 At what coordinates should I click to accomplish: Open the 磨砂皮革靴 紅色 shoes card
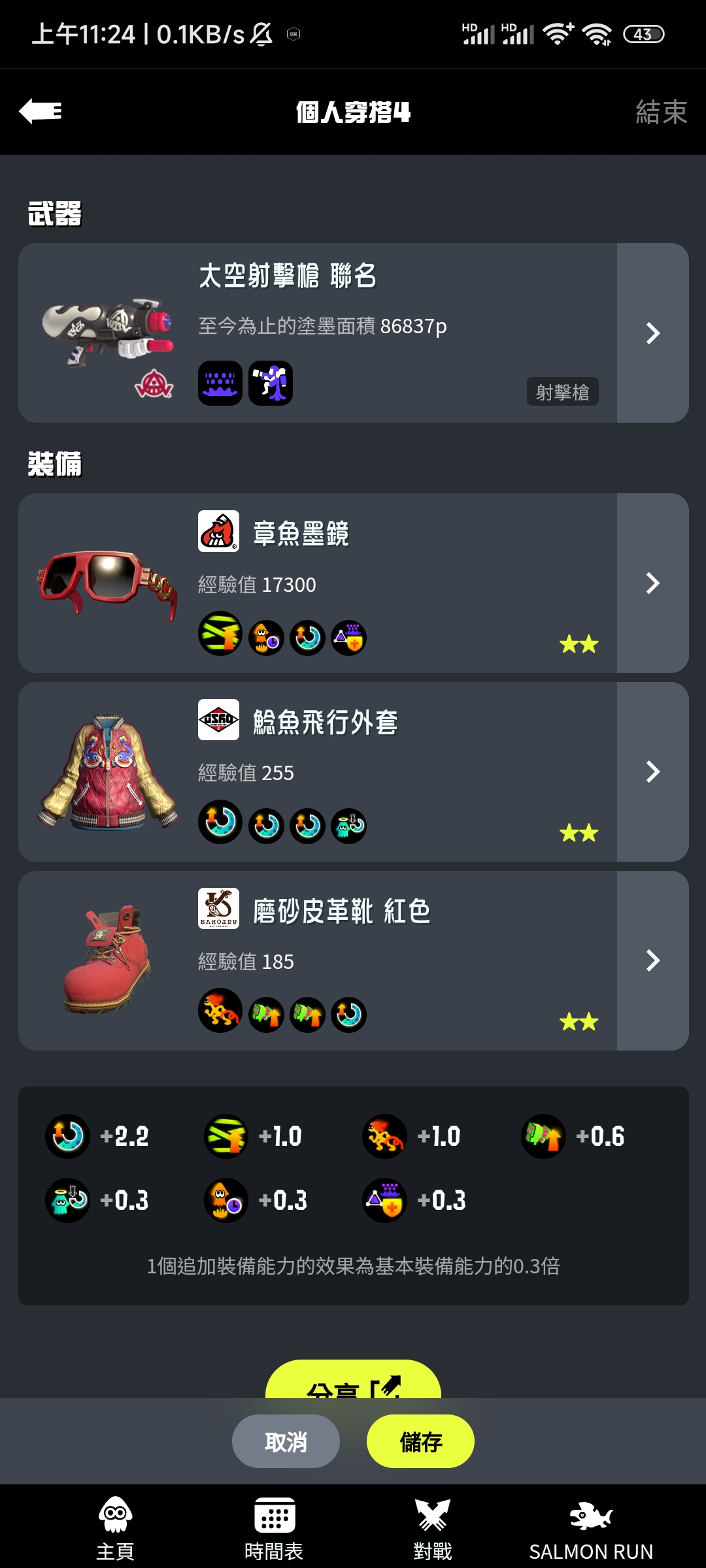click(353, 960)
